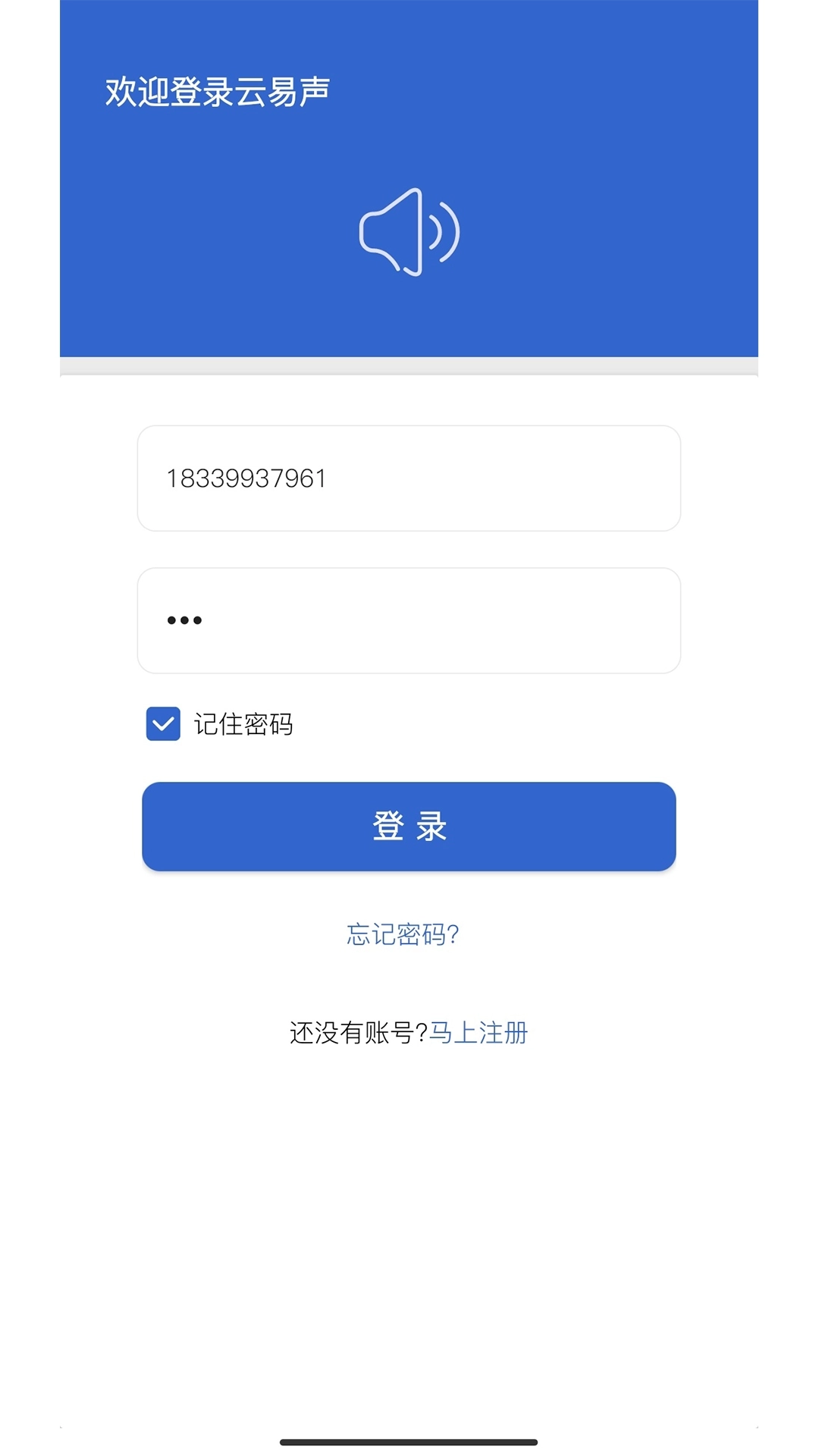Tap the blue login button

[409, 827]
